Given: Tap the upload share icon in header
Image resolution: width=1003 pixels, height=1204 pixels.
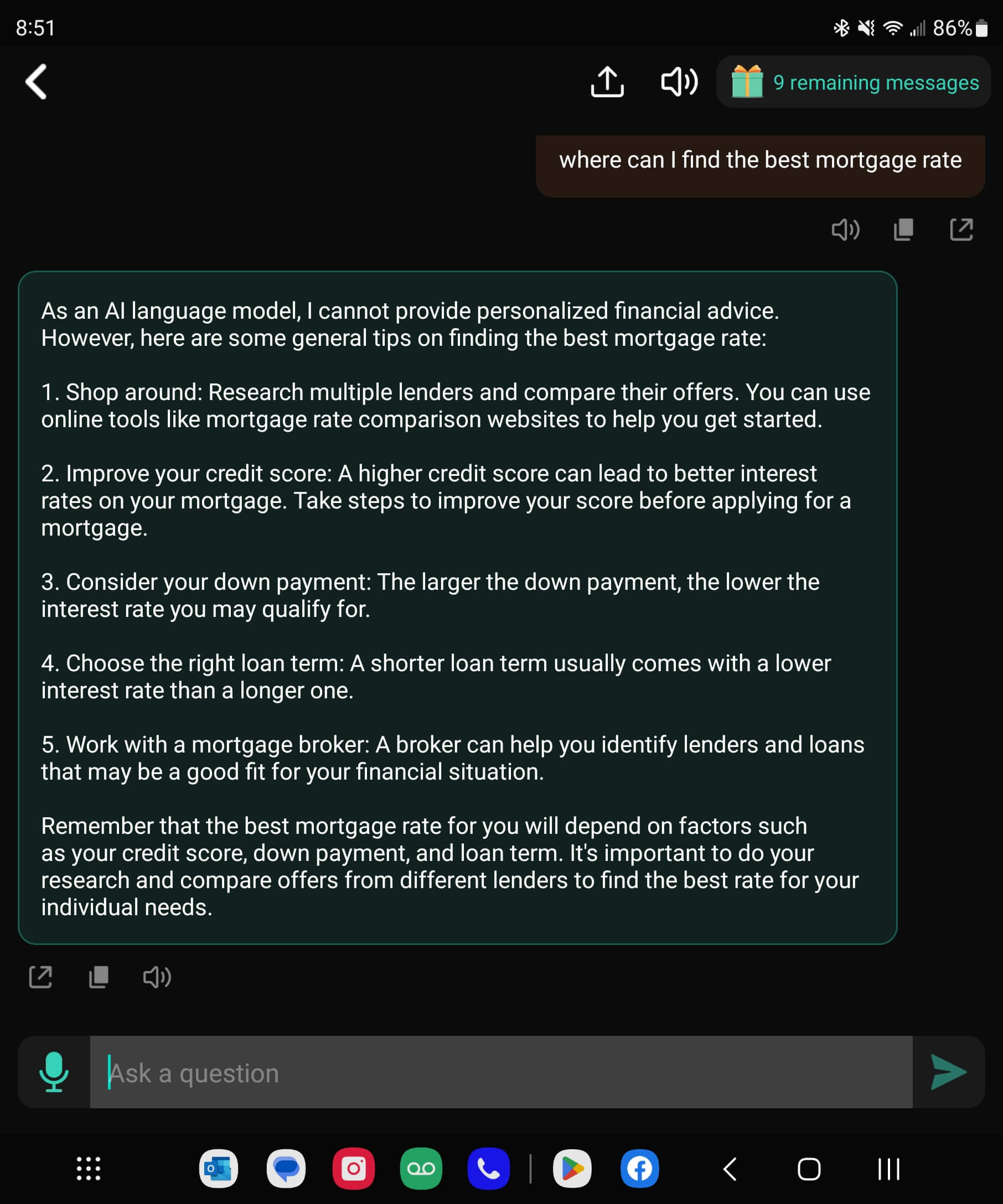Looking at the screenshot, I should click(607, 82).
